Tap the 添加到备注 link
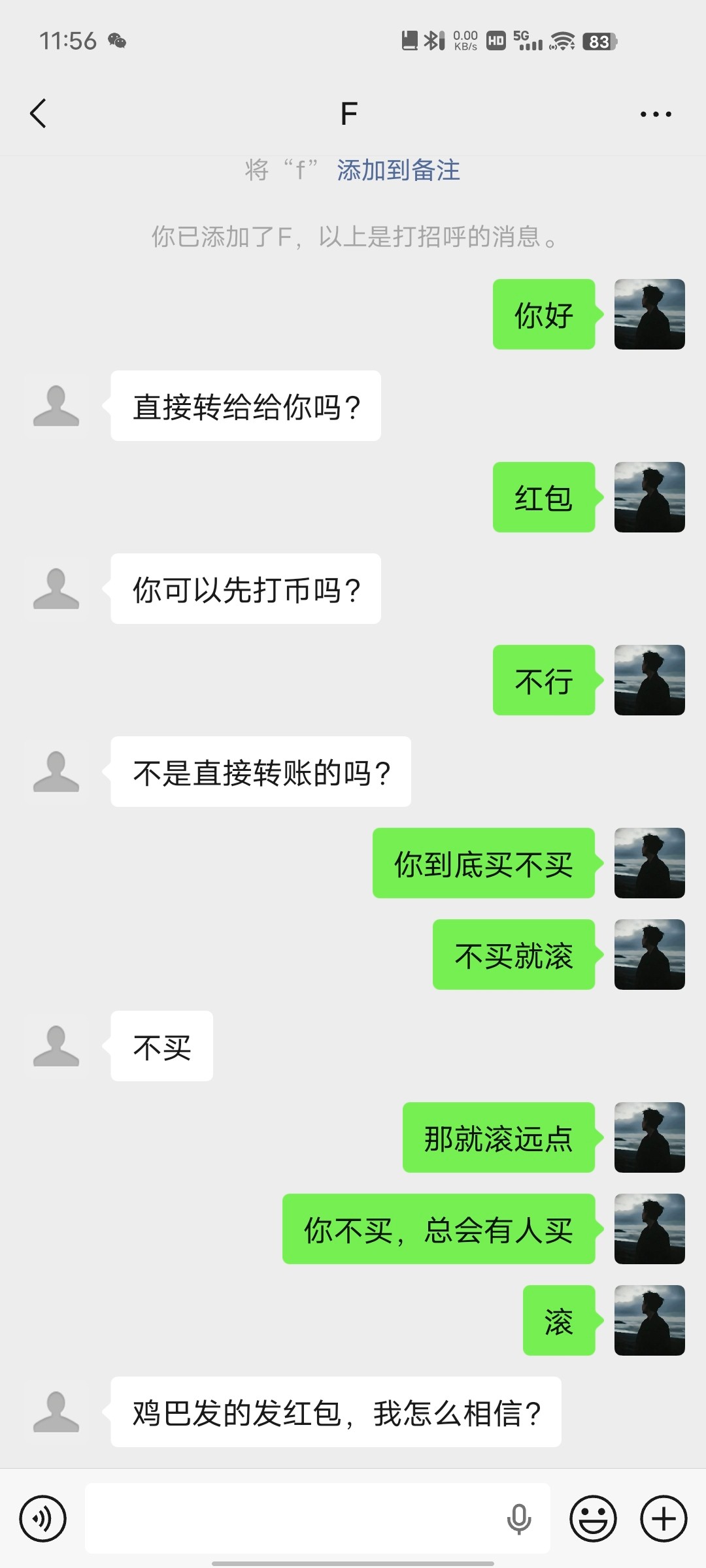706x1568 pixels. tap(398, 171)
